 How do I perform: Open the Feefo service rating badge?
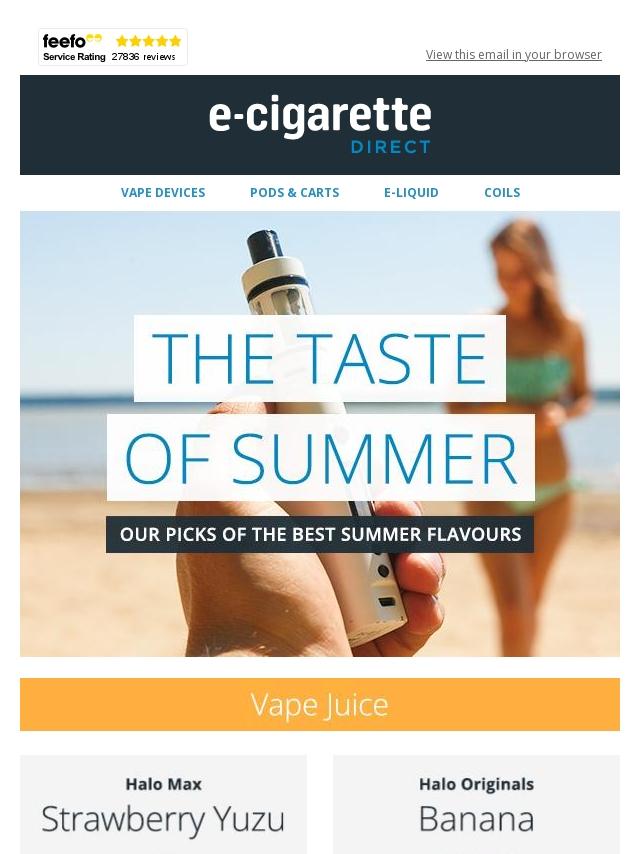[113, 47]
